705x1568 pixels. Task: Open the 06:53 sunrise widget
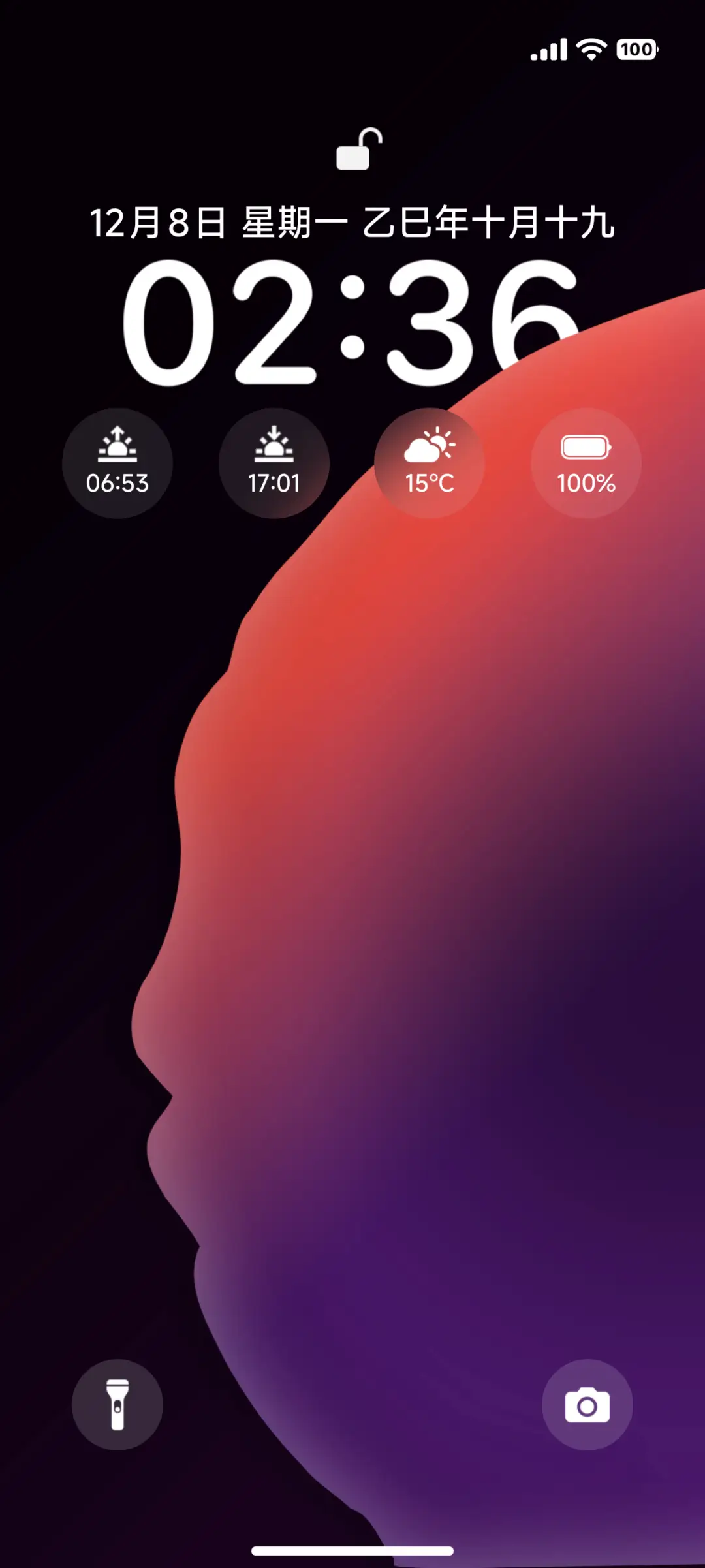pyautogui.click(x=117, y=463)
